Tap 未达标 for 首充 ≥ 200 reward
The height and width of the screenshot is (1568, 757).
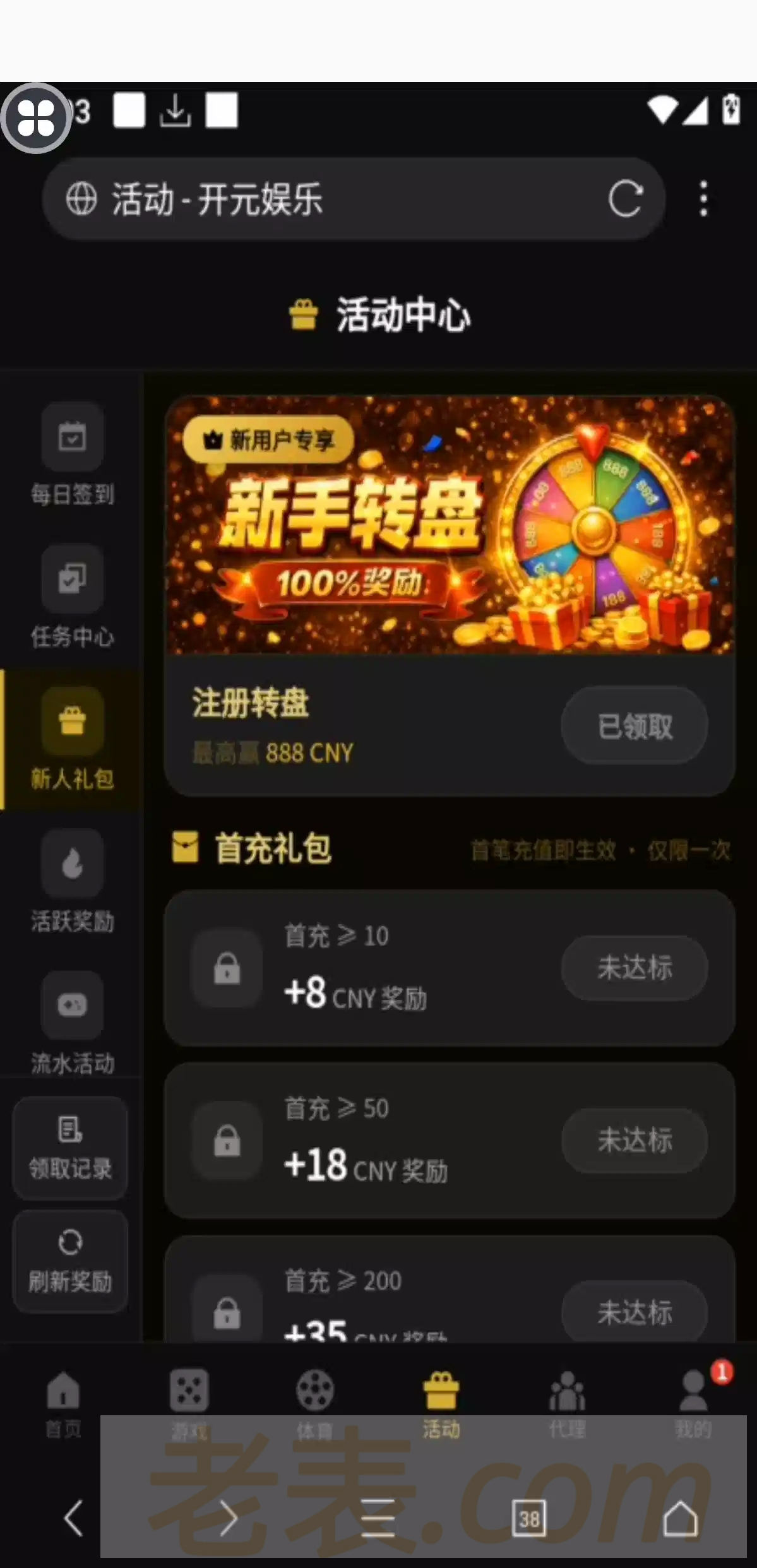(x=634, y=1312)
